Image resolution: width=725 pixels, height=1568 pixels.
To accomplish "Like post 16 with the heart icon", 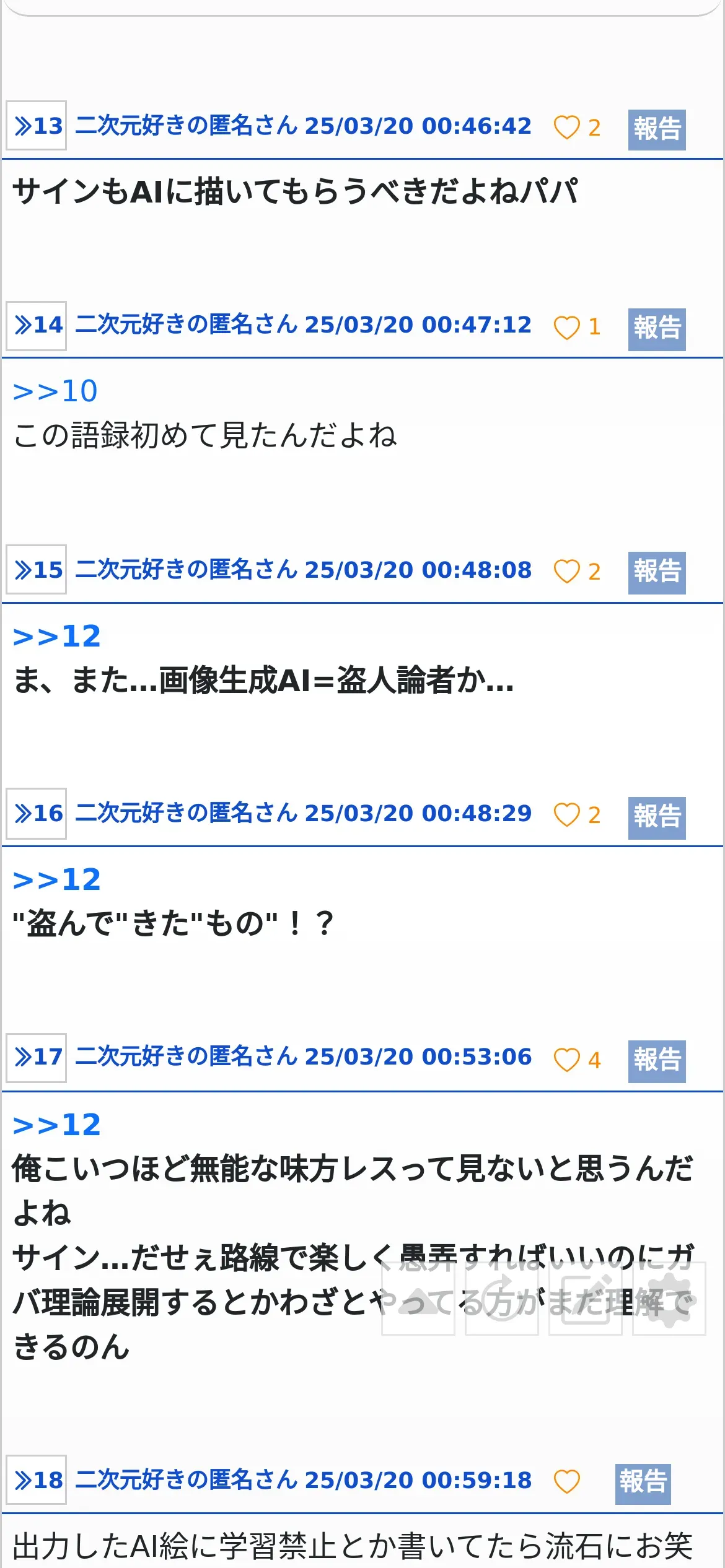I will (566, 815).
